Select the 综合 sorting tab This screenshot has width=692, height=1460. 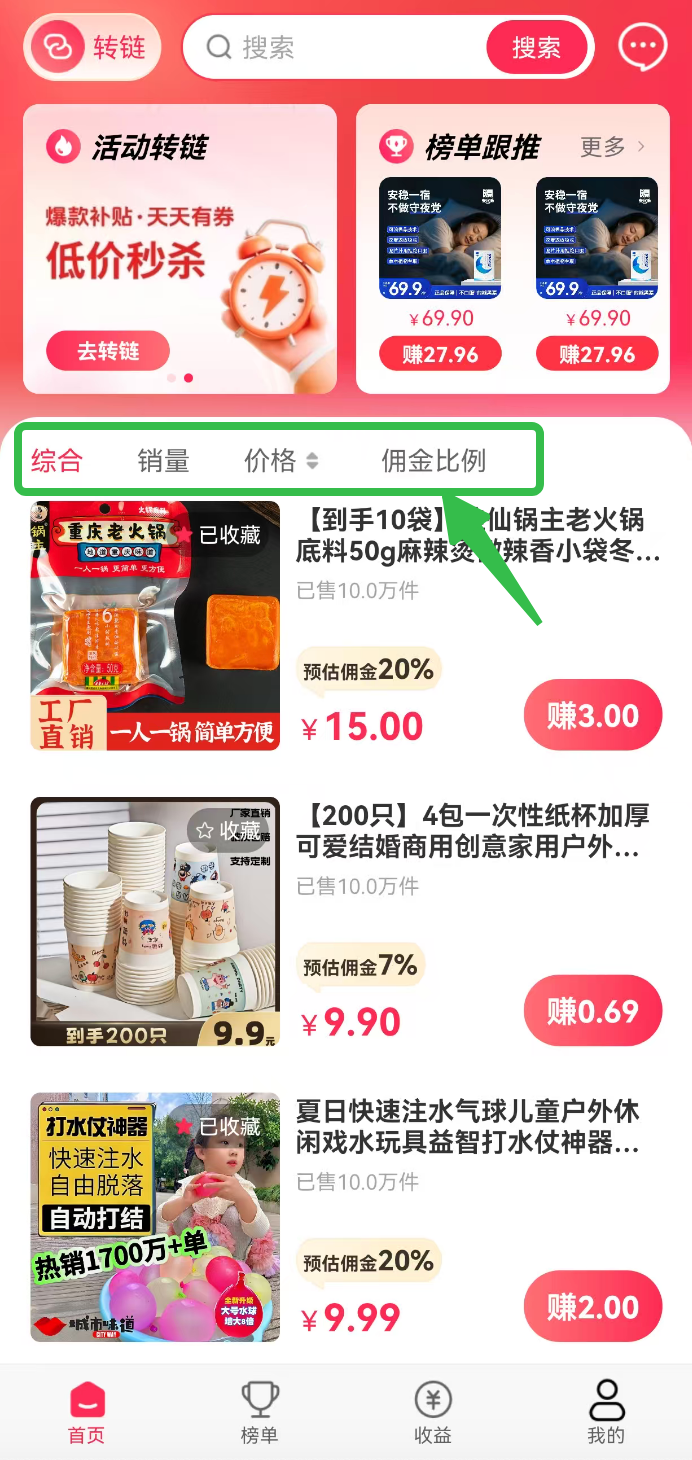(57, 460)
